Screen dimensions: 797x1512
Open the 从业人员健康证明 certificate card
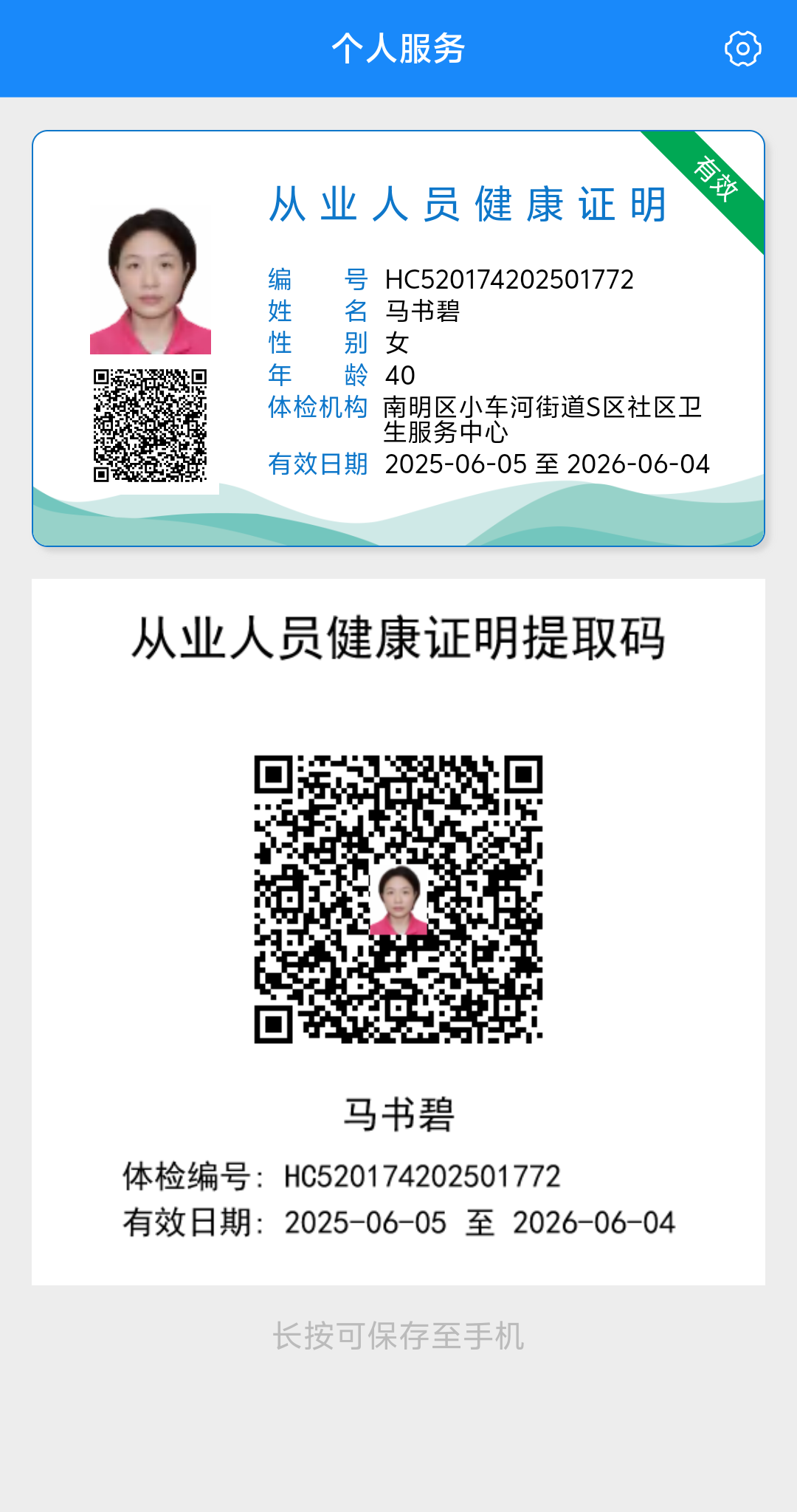(x=398, y=338)
